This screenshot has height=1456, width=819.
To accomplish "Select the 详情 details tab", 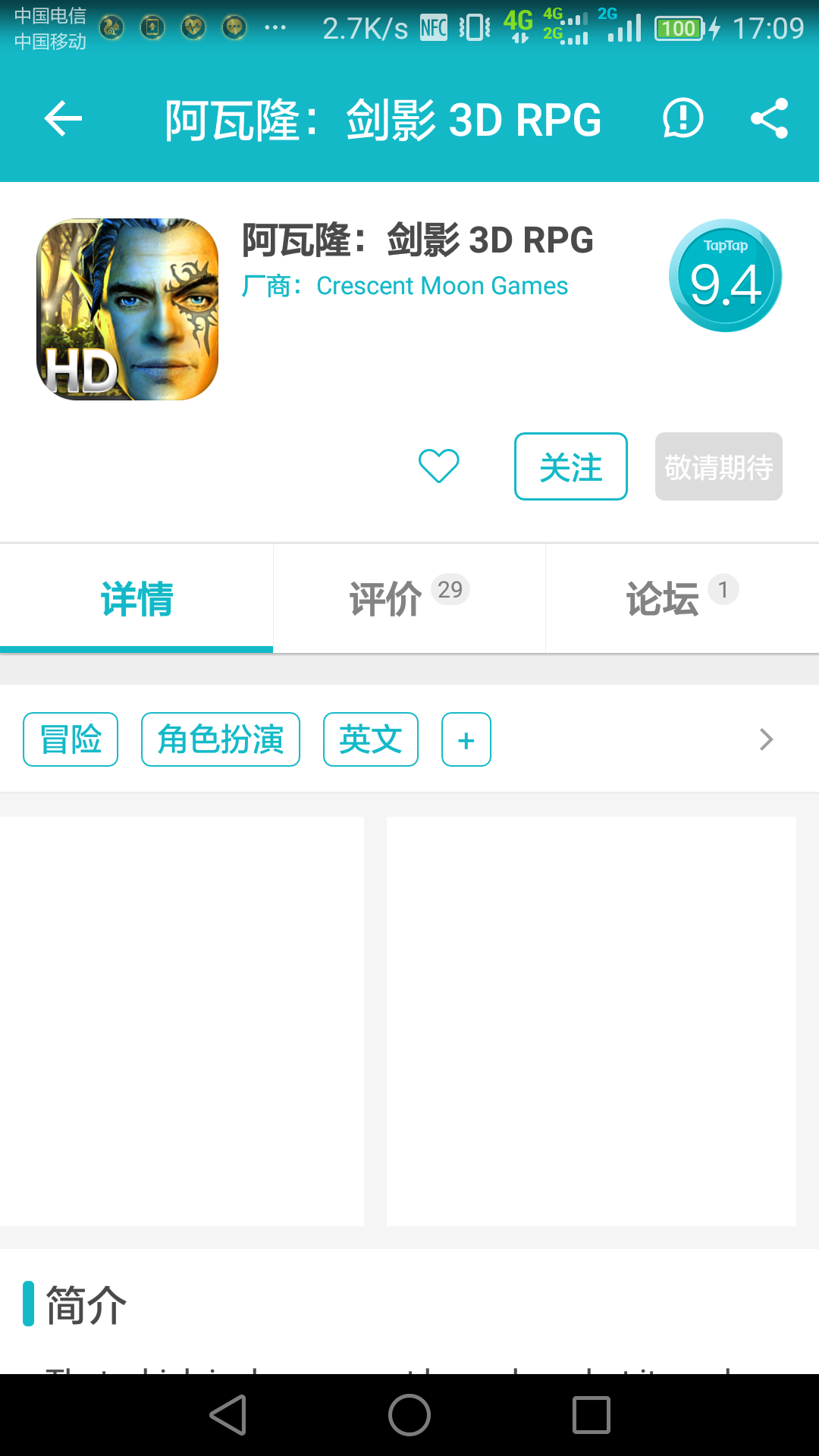I will tap(136, 598).
